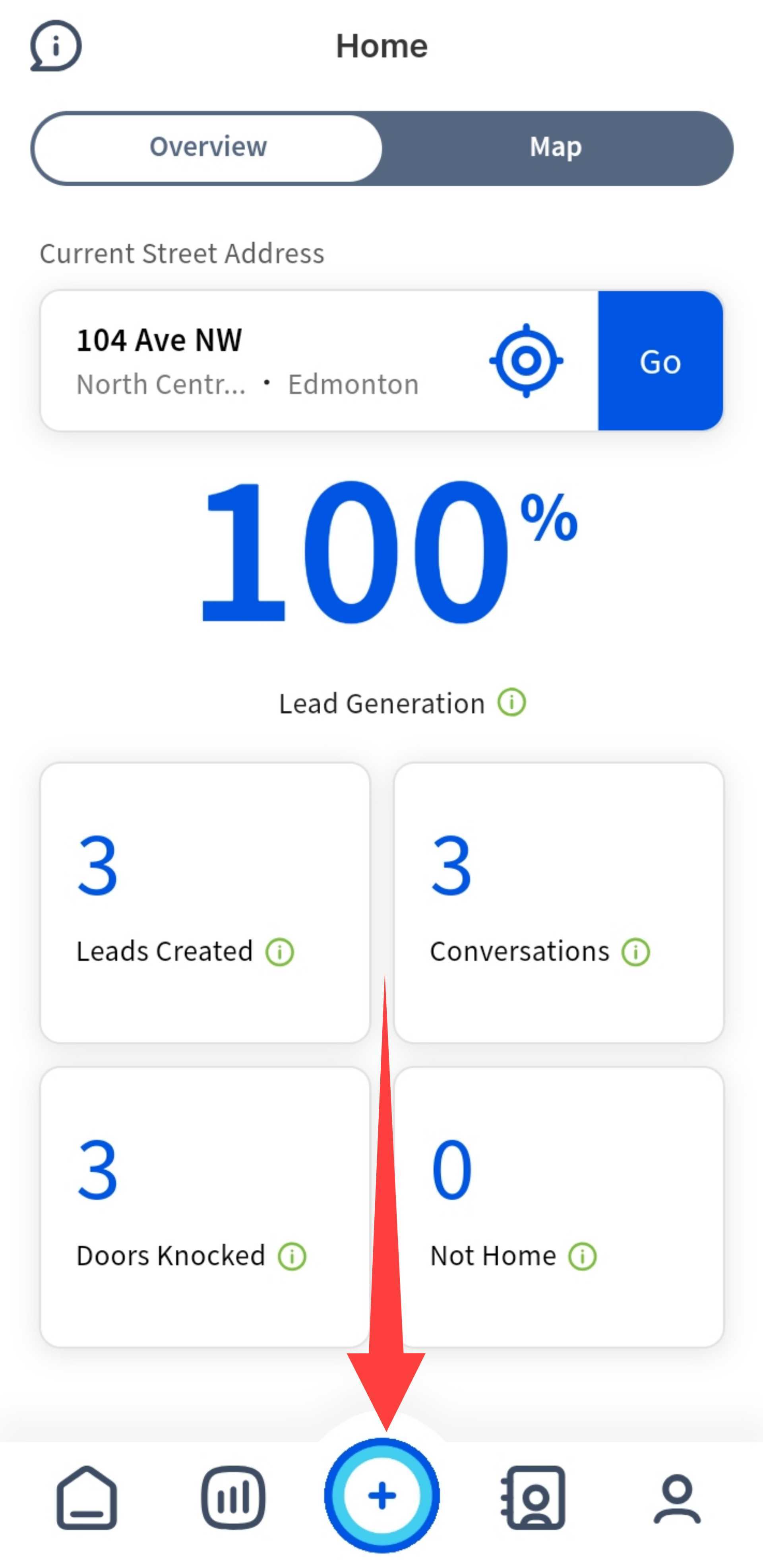Tap the Go button
This screenshot has height=1568, width=763.
[x=660, y=361]
